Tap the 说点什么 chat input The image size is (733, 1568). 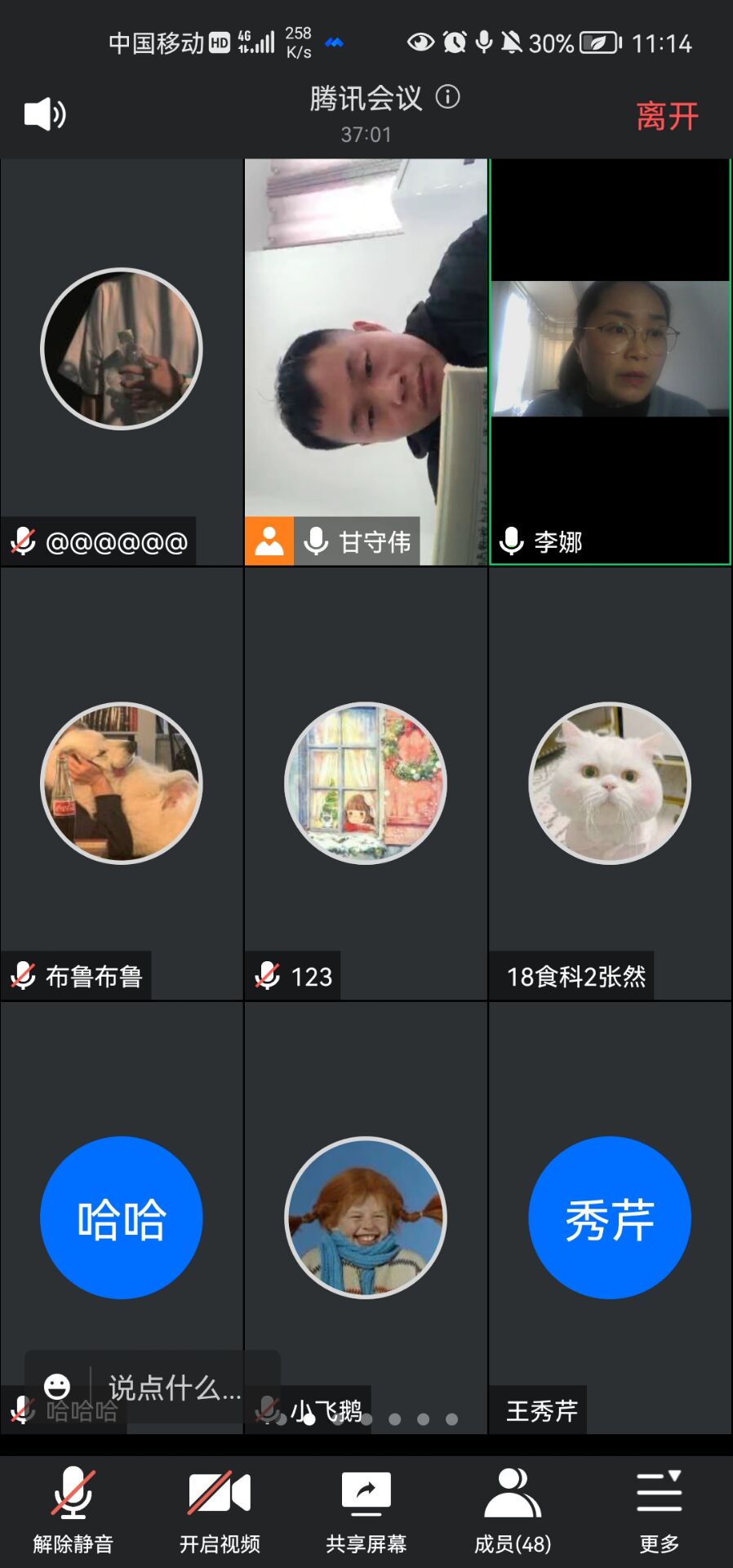tap(175, 1388)
